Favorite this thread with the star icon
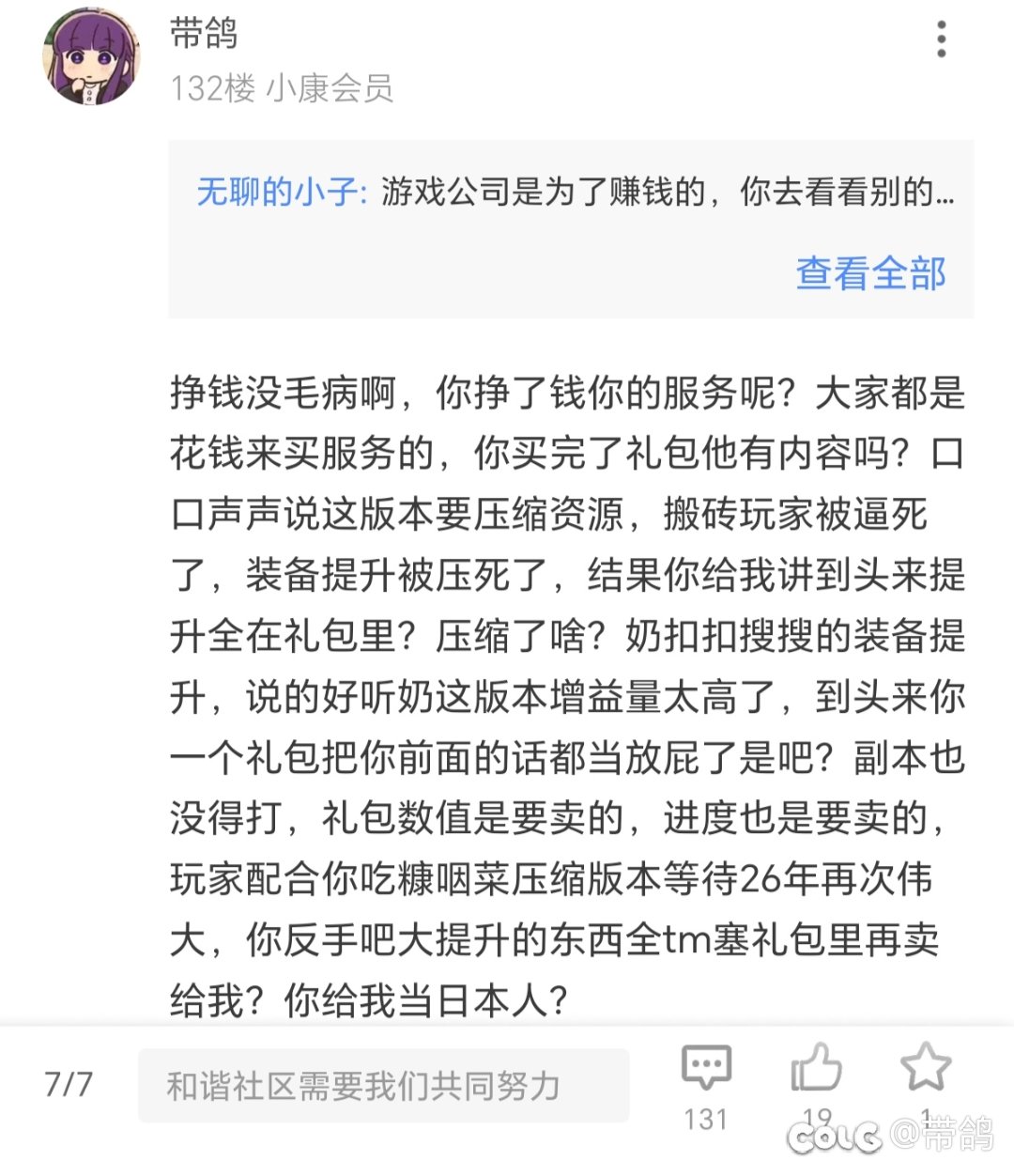1014x1176 pixels. tap(926, 1067)
